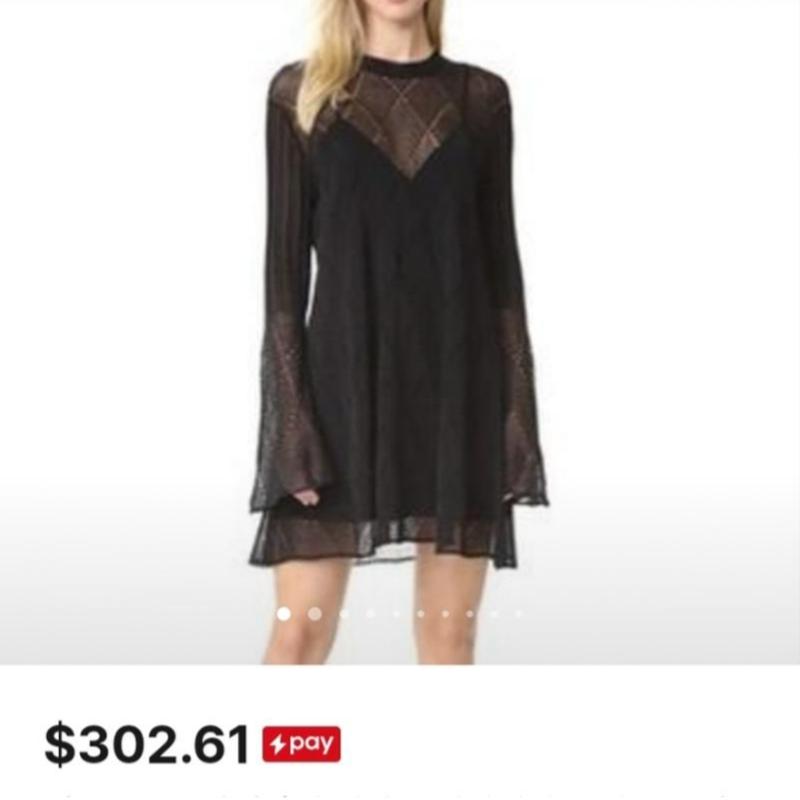This screenshot has height=800, width=800.
Task: Jump to the second photo dot
Action: pos(315,614)
